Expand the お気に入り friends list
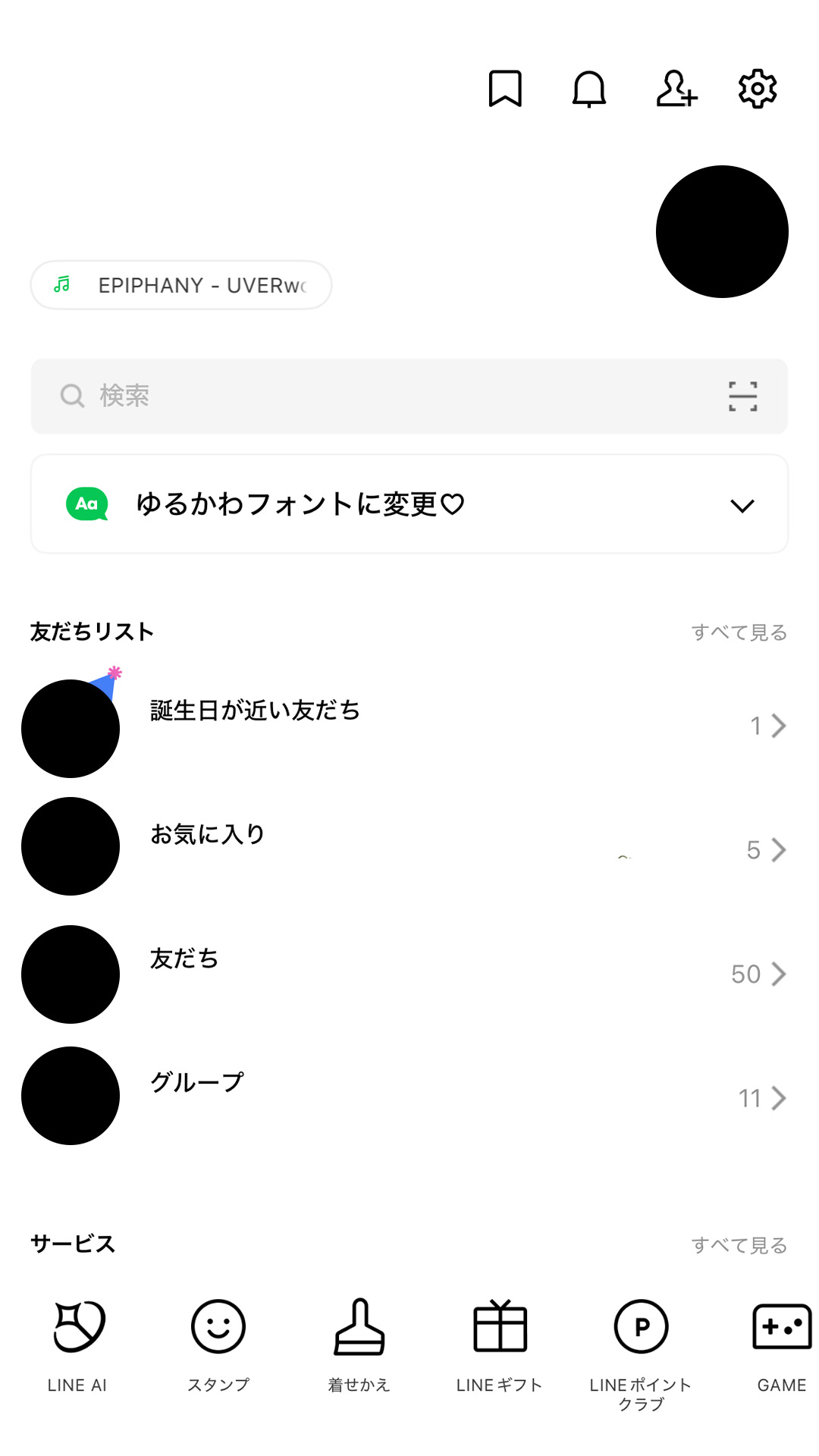 tap(777, 850)
